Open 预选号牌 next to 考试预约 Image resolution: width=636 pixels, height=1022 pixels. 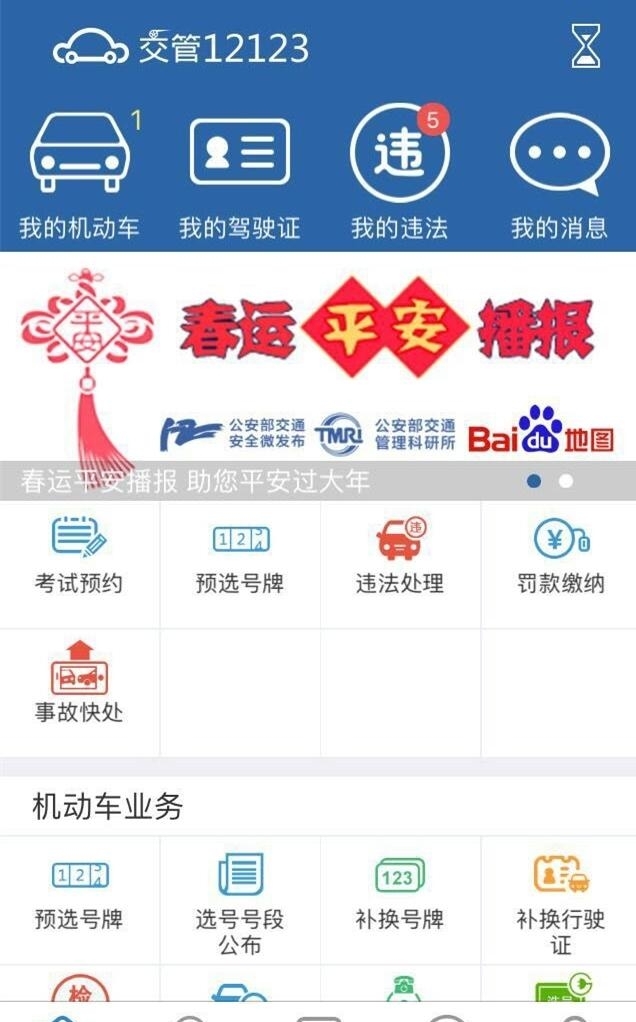(240, 560)
